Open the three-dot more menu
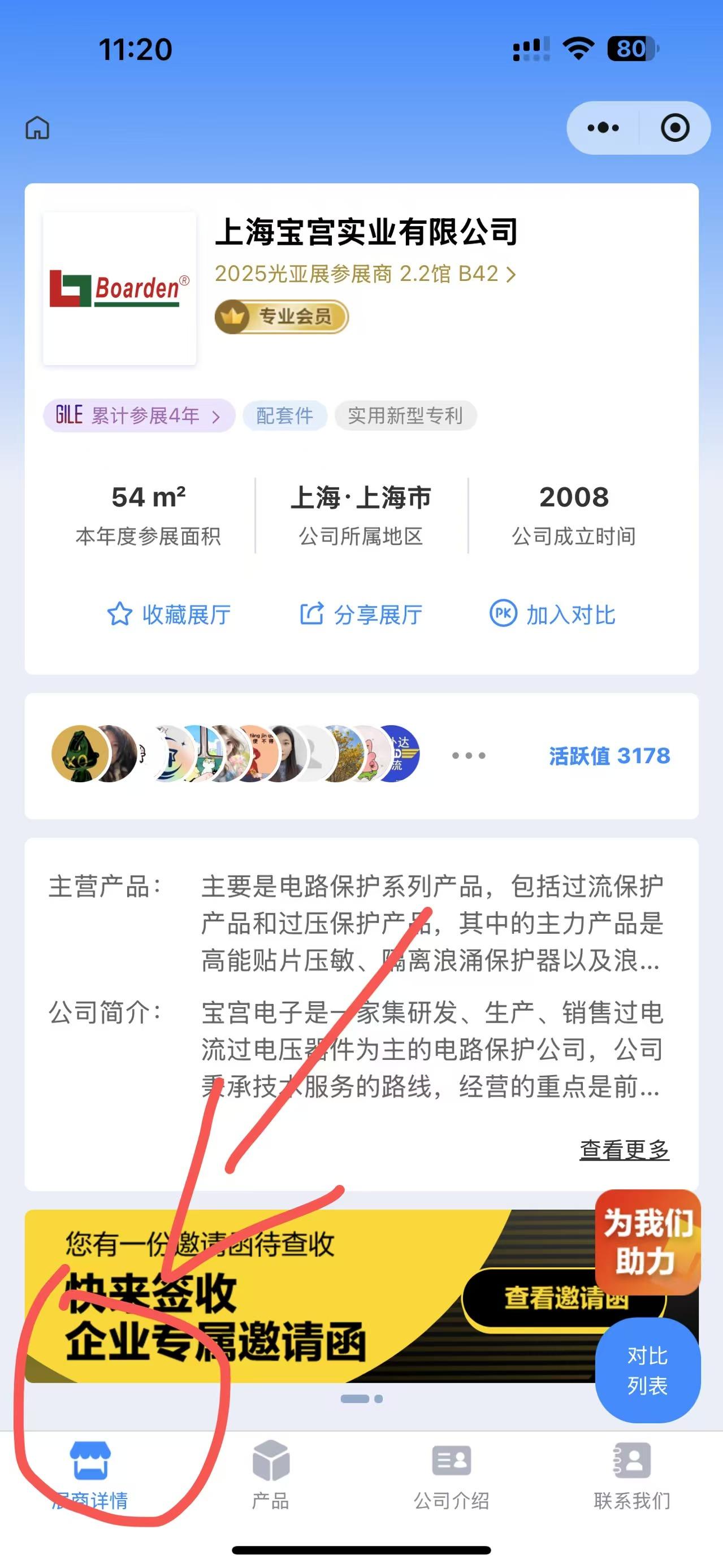The height and width of the screenshot is (1568, 723). [x=603, y=128]
